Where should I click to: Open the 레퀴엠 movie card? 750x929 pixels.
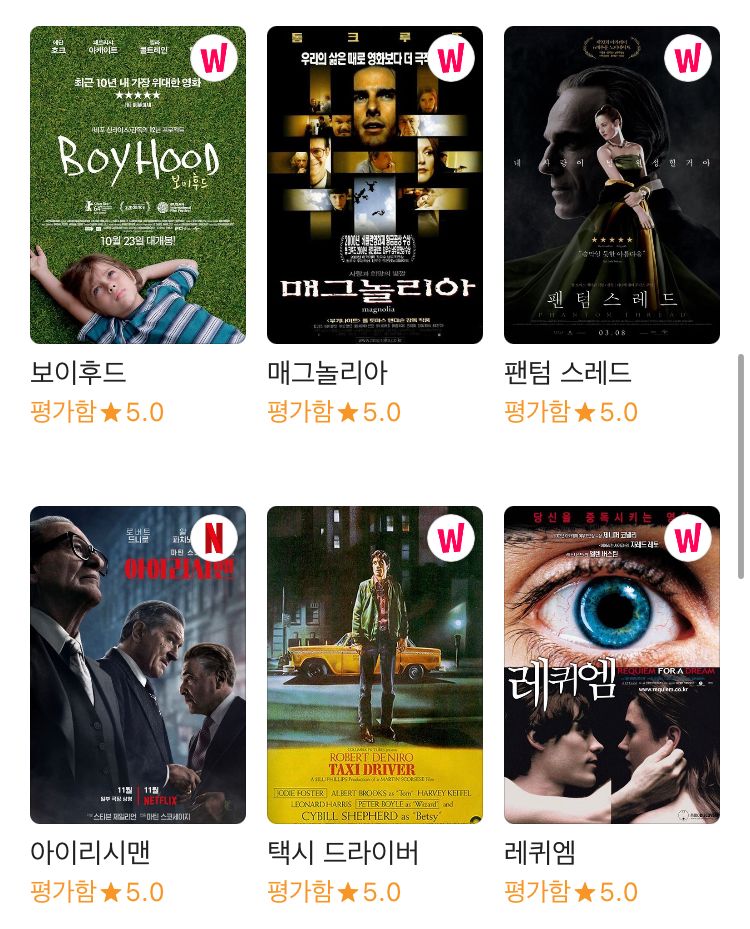pos(612,665)
